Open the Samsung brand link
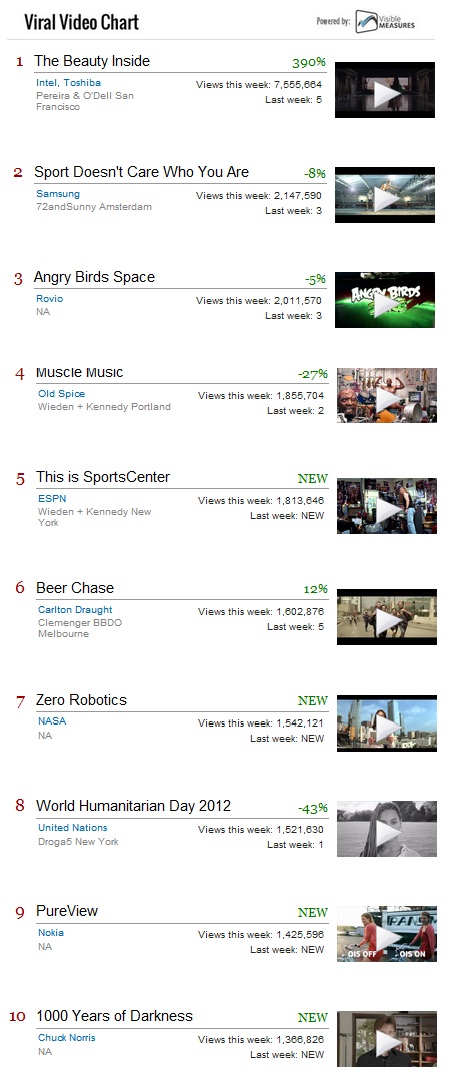Screen dimensions: 459x1086 (x=58, y=194)
